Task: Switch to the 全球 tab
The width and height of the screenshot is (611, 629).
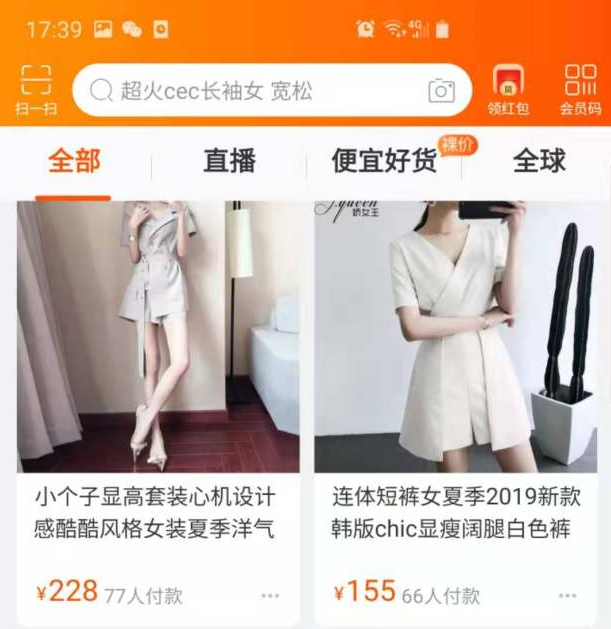Action: [x=539, y=160]
